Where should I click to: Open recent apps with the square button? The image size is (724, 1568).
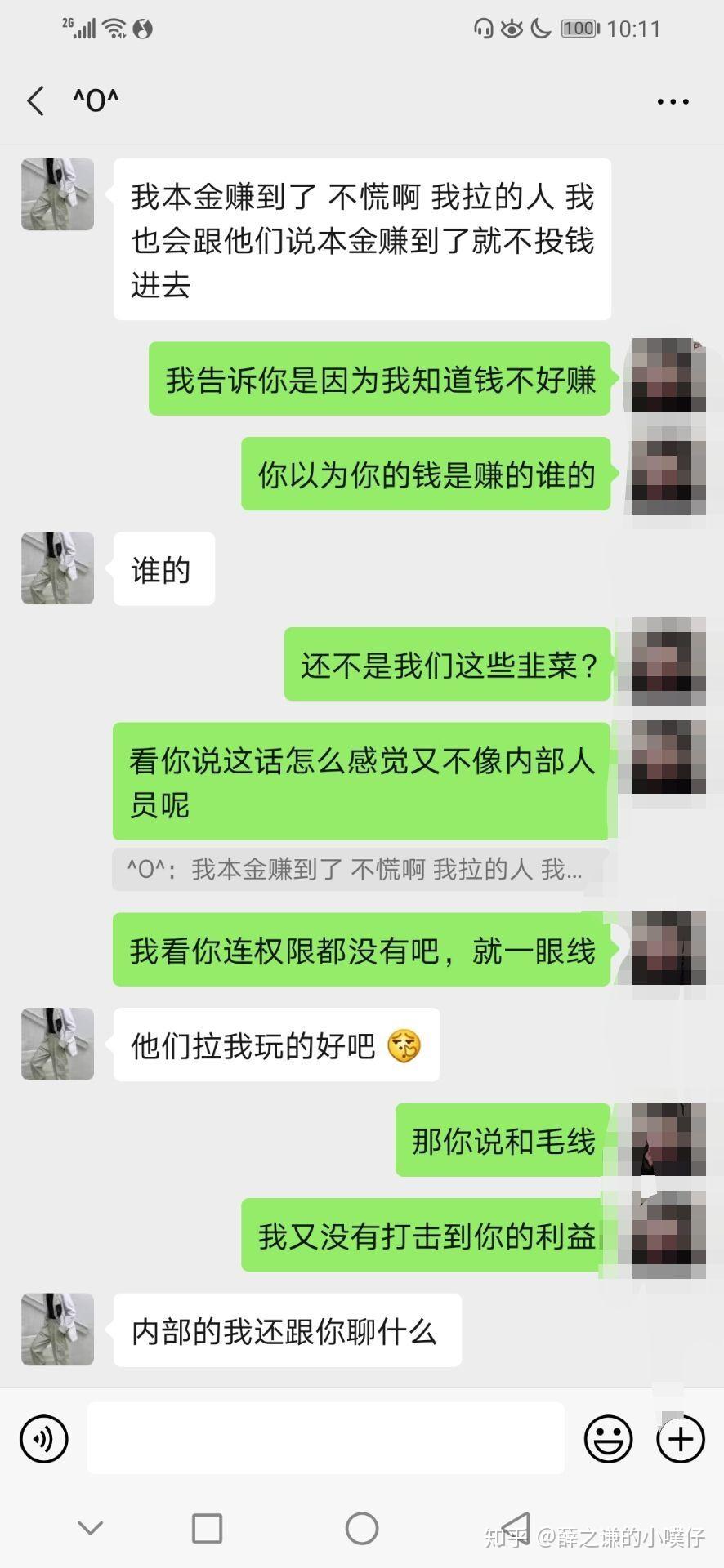207,1528
